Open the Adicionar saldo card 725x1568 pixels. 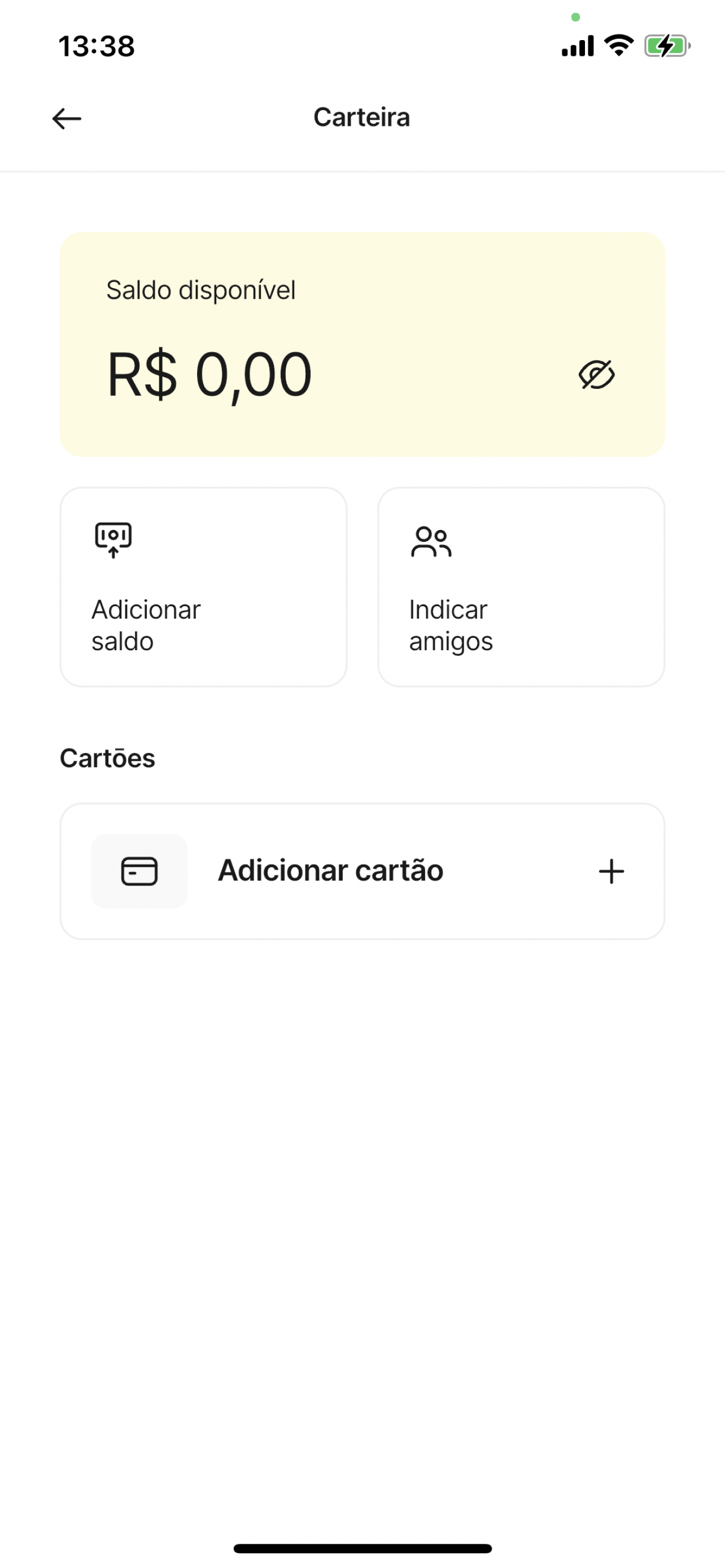203,587
